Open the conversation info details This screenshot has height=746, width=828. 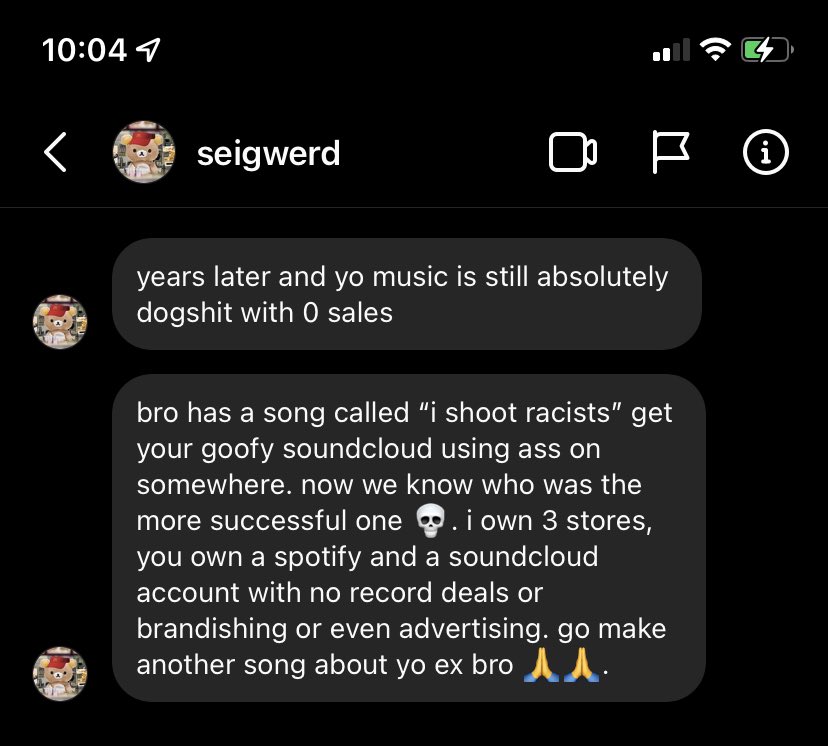tap(766, 153)
